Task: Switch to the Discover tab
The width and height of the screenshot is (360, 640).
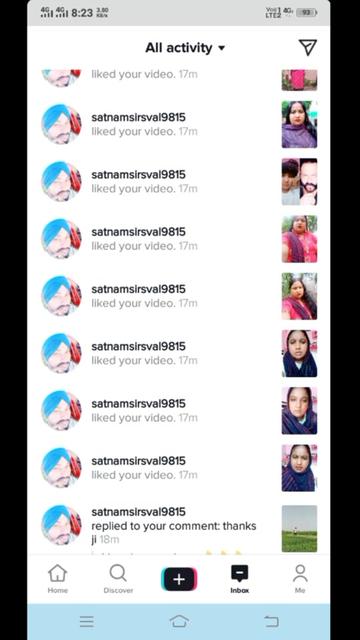Action: tap(118, 579)
